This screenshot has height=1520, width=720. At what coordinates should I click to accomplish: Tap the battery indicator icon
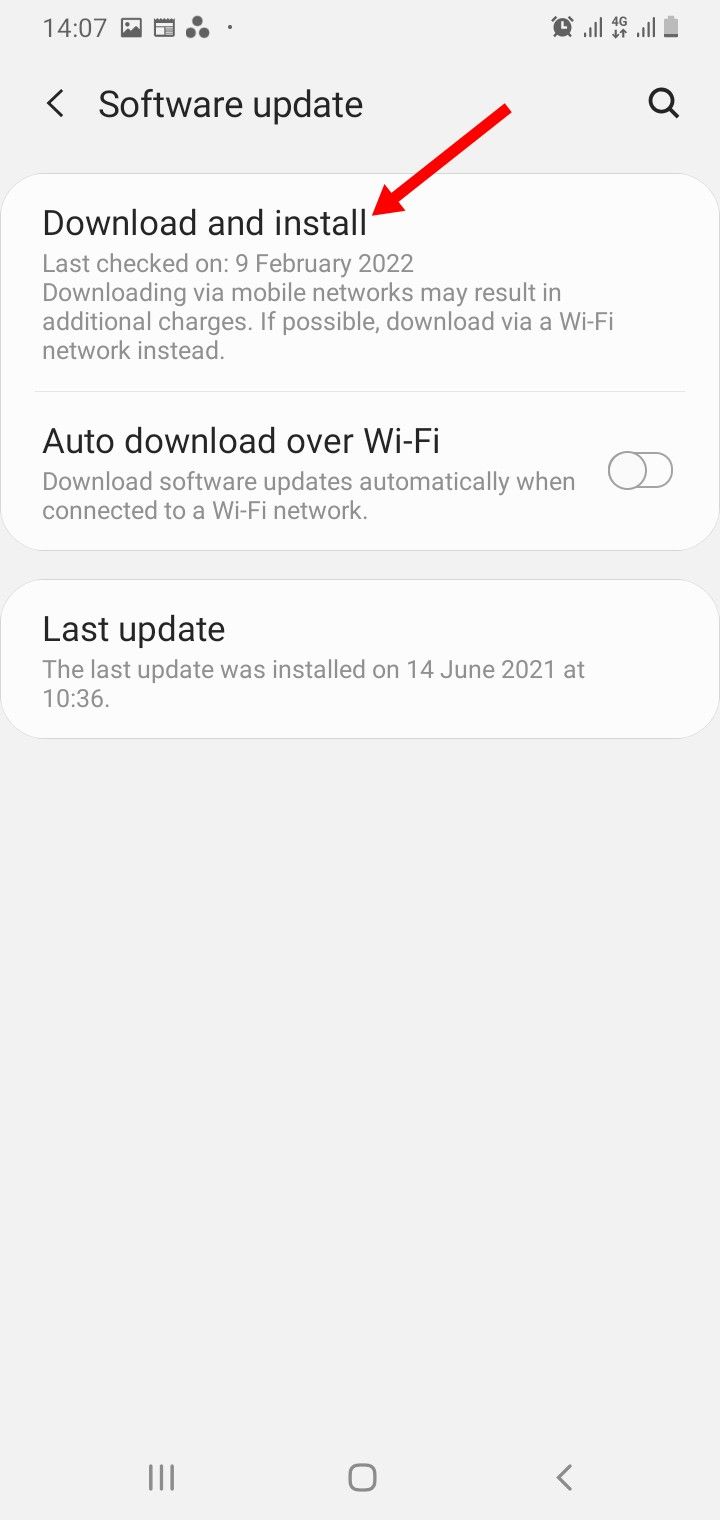pos(671,28)
